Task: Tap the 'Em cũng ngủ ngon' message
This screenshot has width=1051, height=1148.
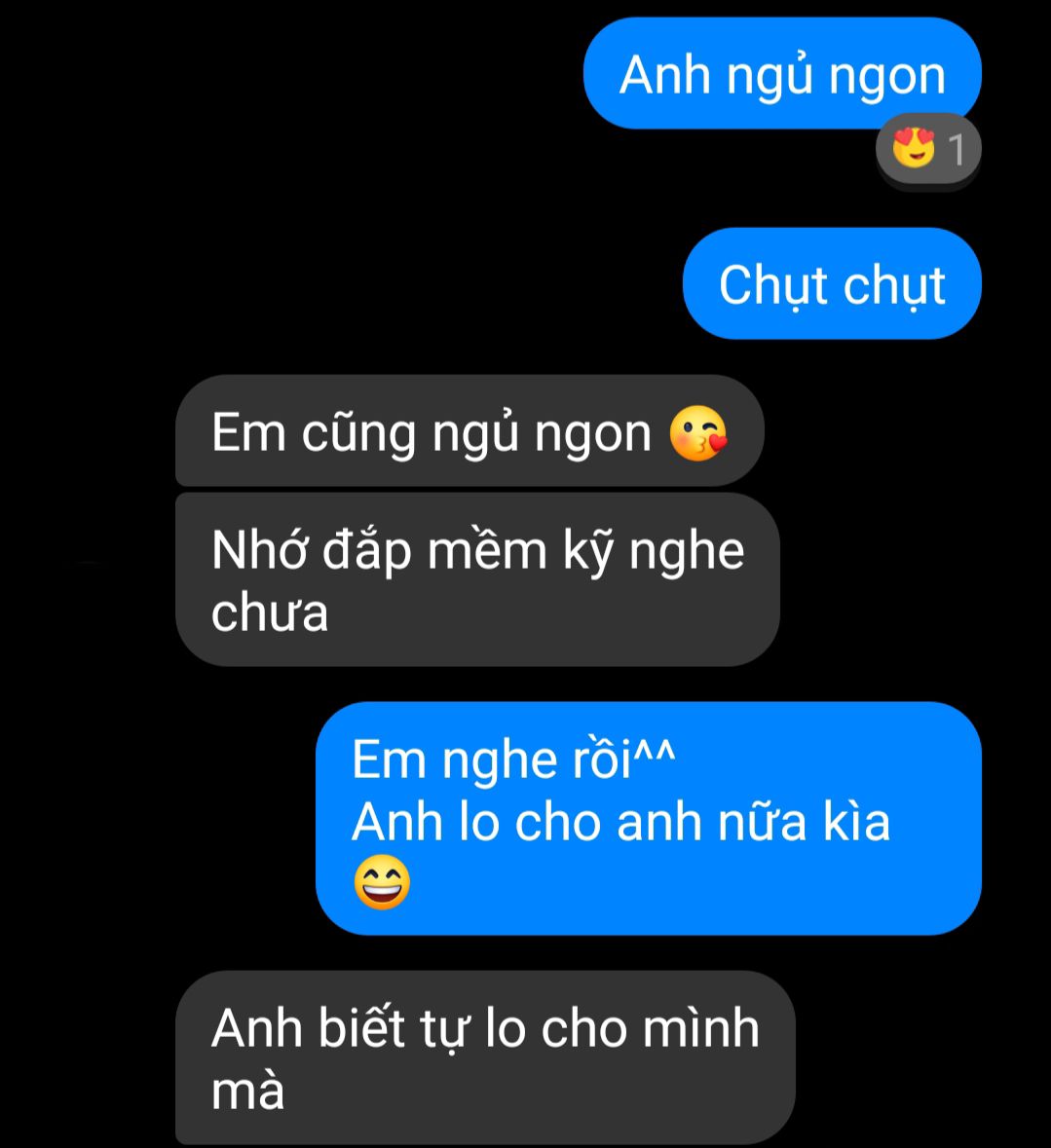Action: tap(469, 431)
